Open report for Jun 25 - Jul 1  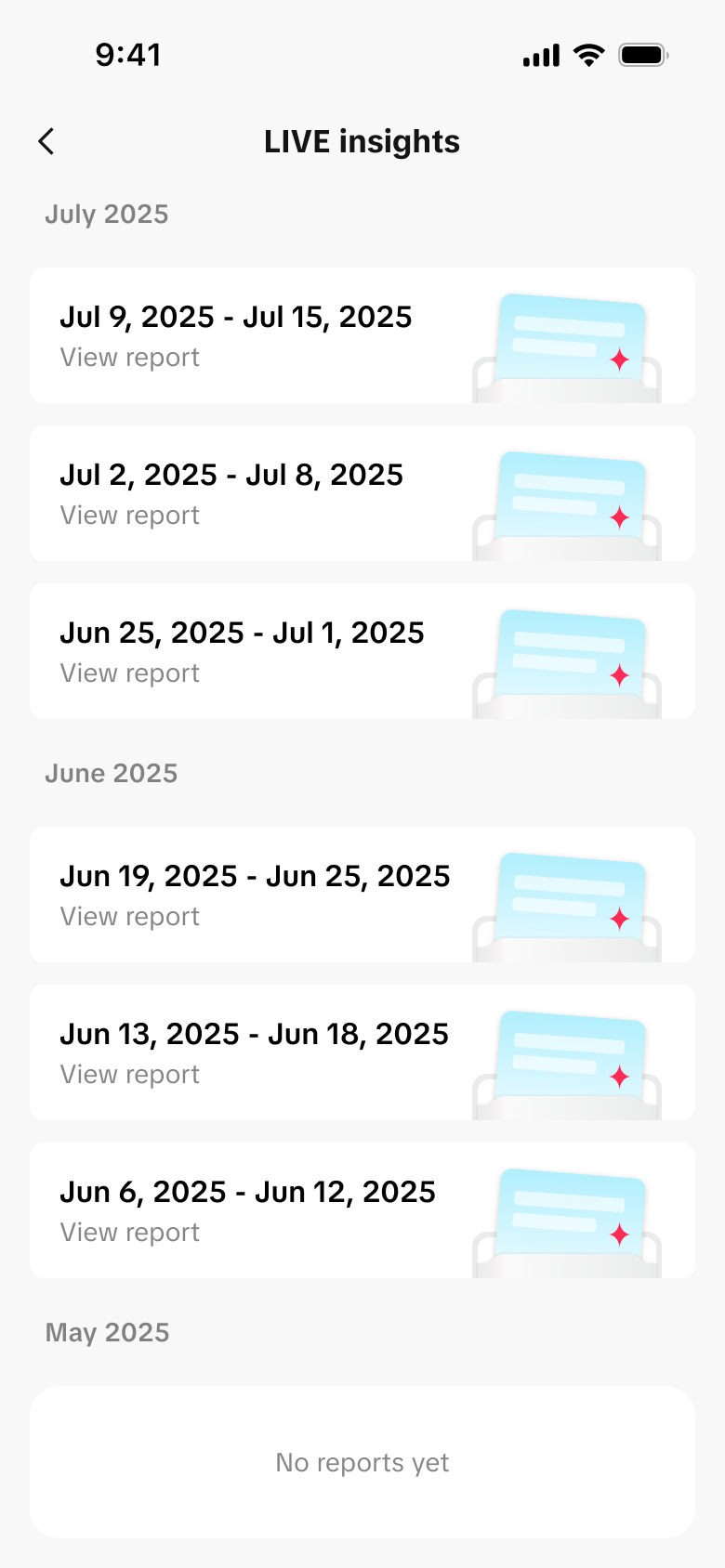(362, 651)
